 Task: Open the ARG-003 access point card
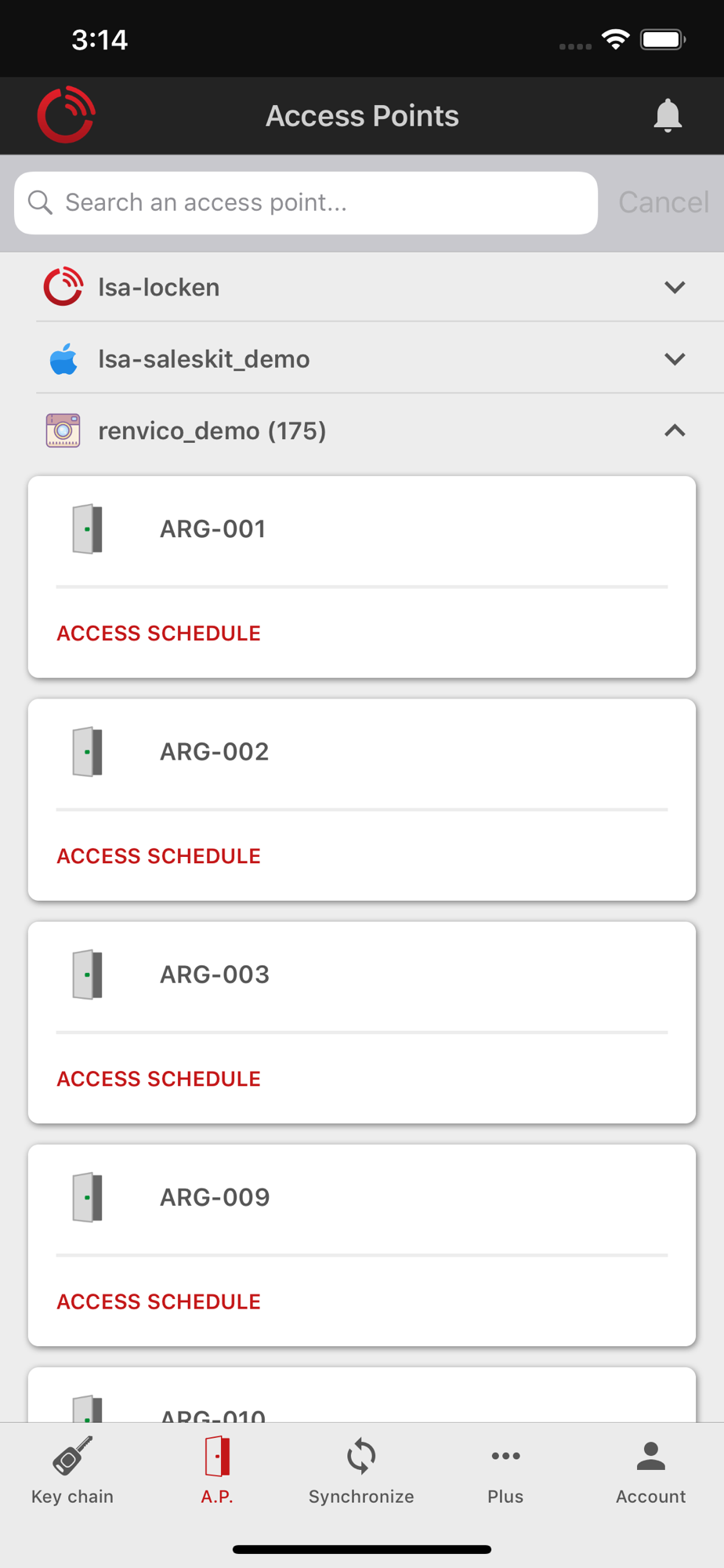362,975
